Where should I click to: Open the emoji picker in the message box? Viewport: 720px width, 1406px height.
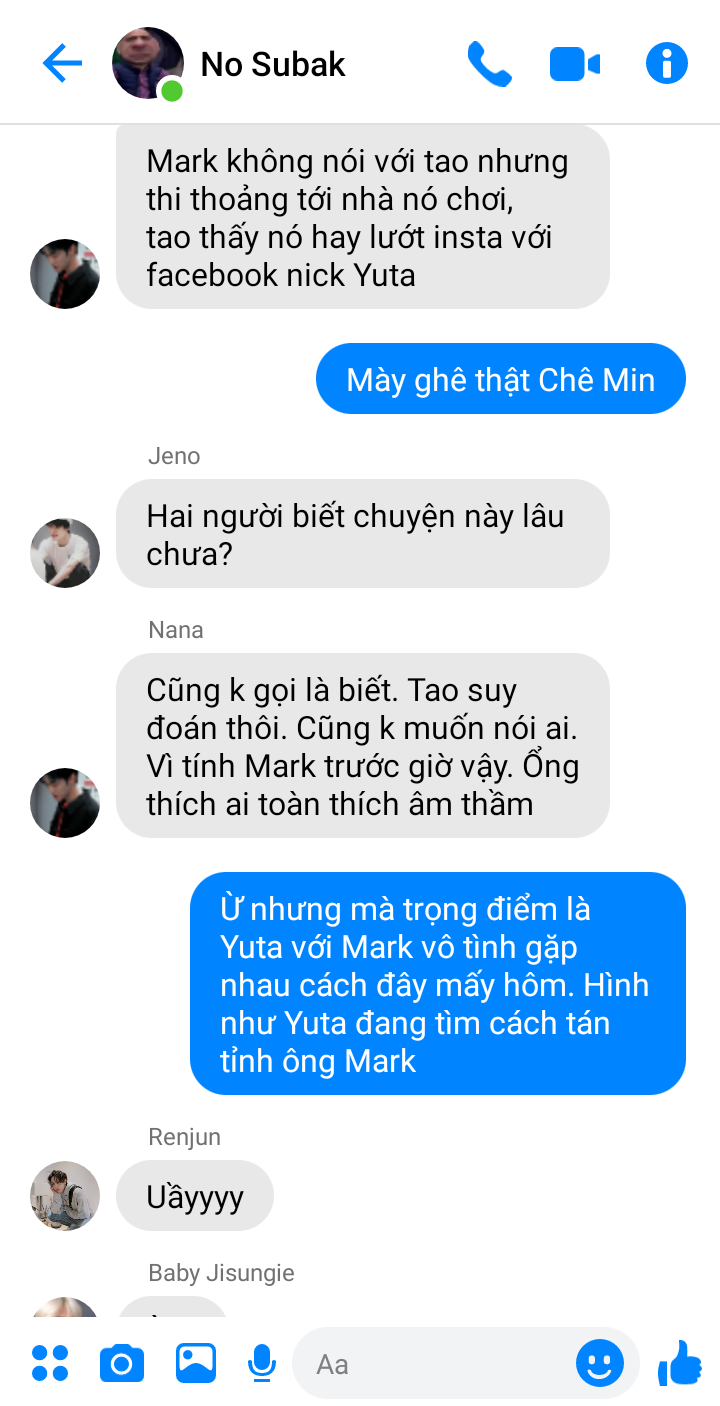pos(600,1363)
